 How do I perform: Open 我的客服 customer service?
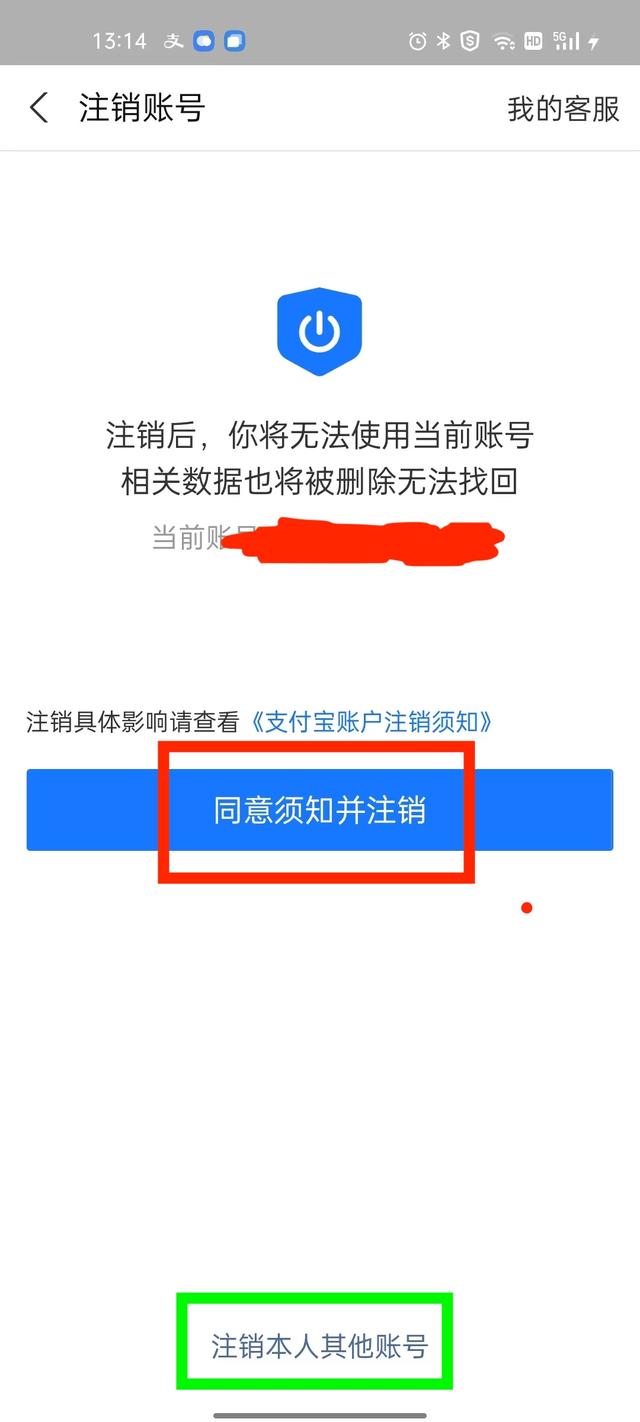point(563,109)
